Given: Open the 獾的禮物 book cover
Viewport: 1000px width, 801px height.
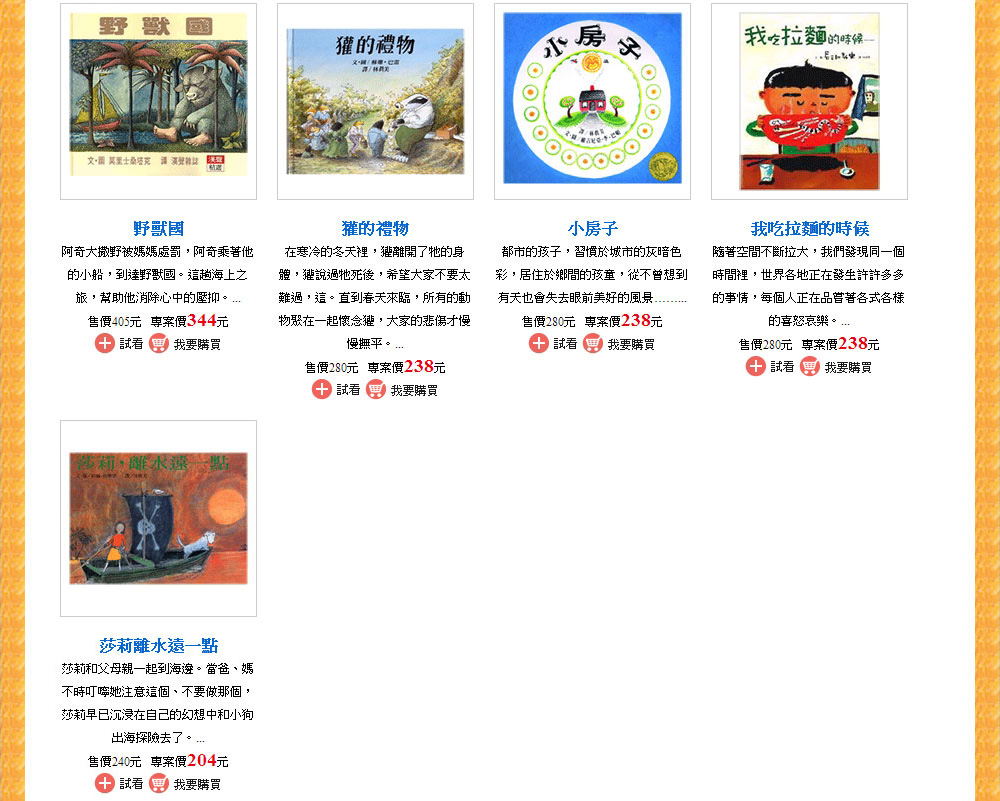Looking at the screenshot, I should coord(375,100).
